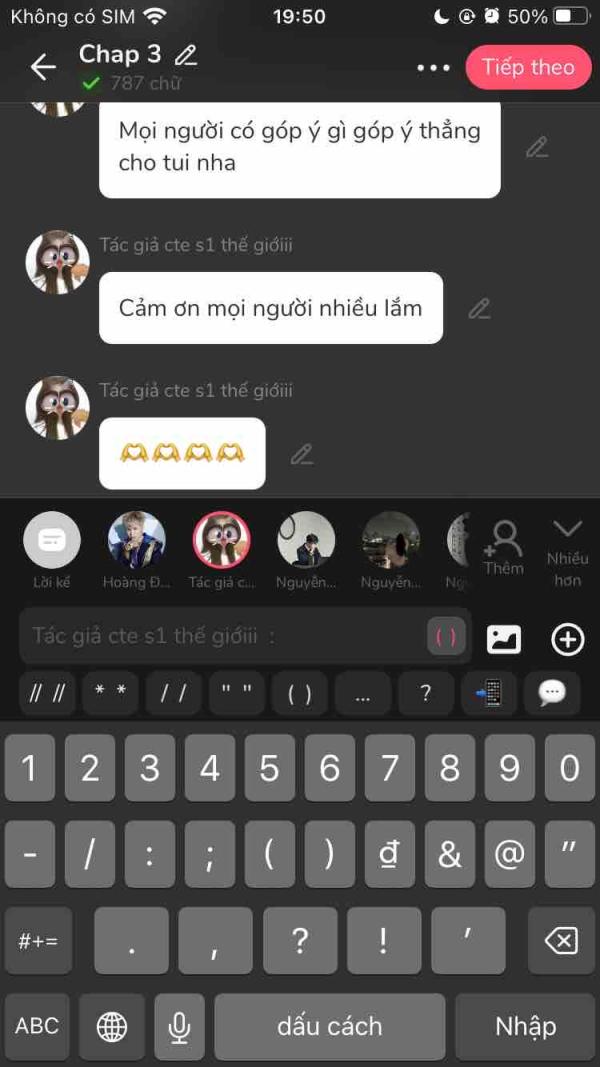Hit the keyboard backspace key
The image size is (600, 1067).
tap(561, 941)
